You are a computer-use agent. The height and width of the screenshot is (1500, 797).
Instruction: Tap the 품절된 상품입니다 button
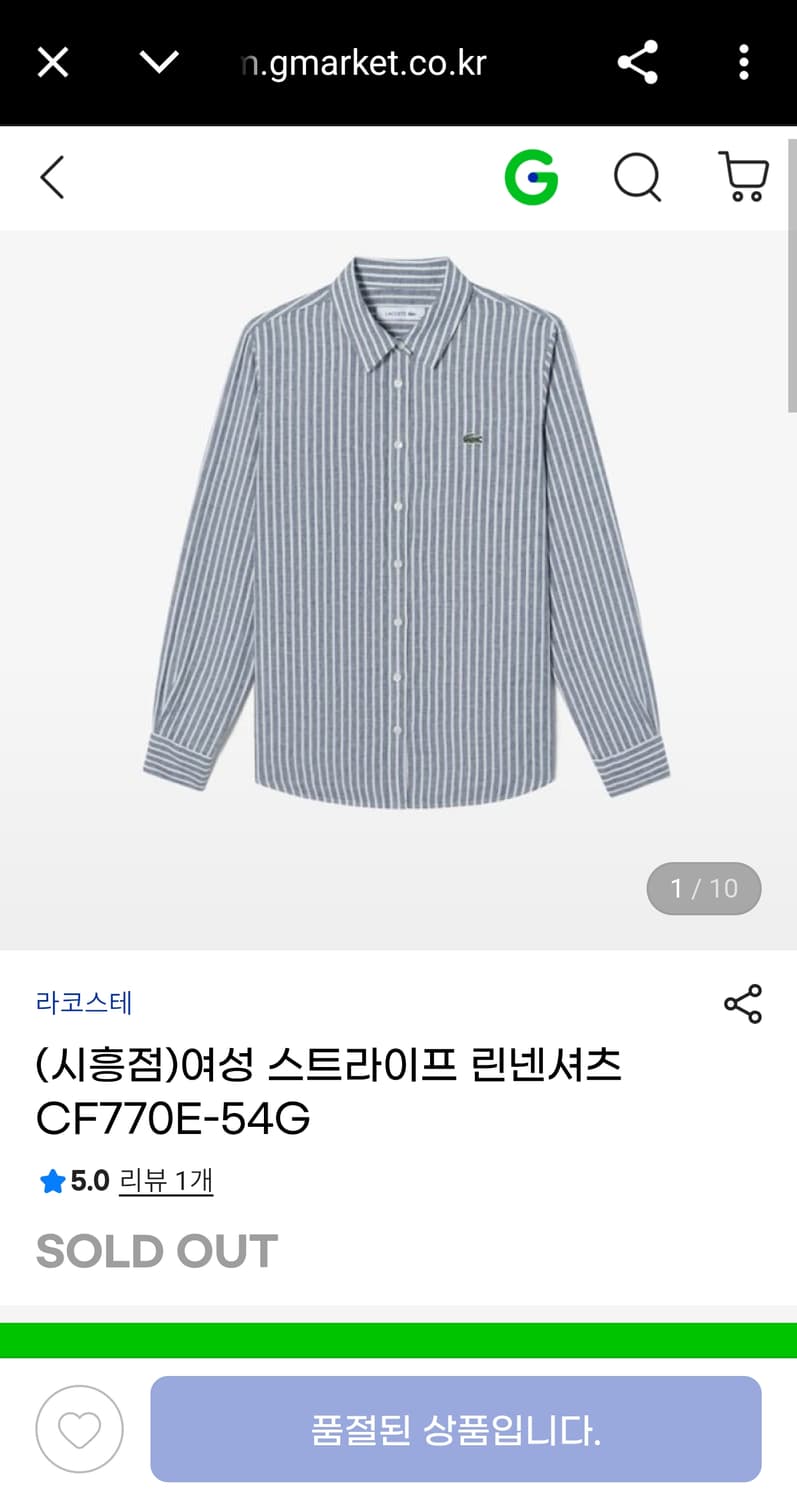[459, 1430]
